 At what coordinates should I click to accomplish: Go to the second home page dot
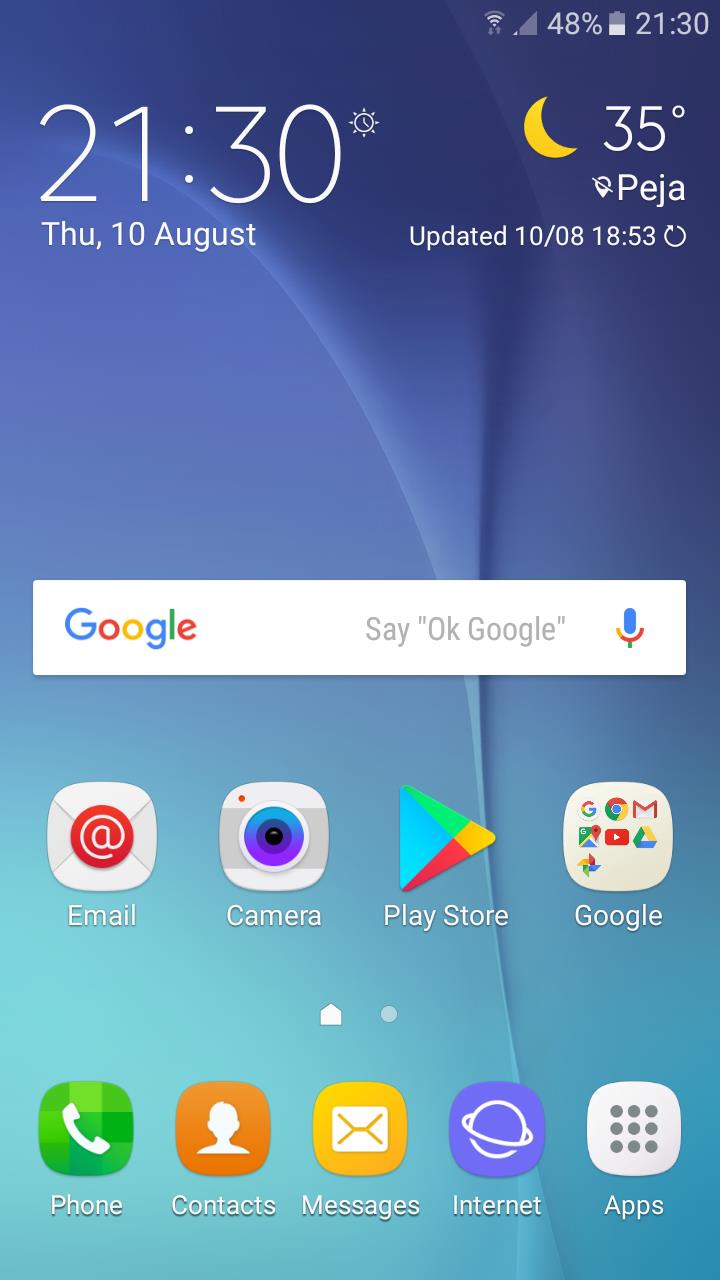(389, 1014)
